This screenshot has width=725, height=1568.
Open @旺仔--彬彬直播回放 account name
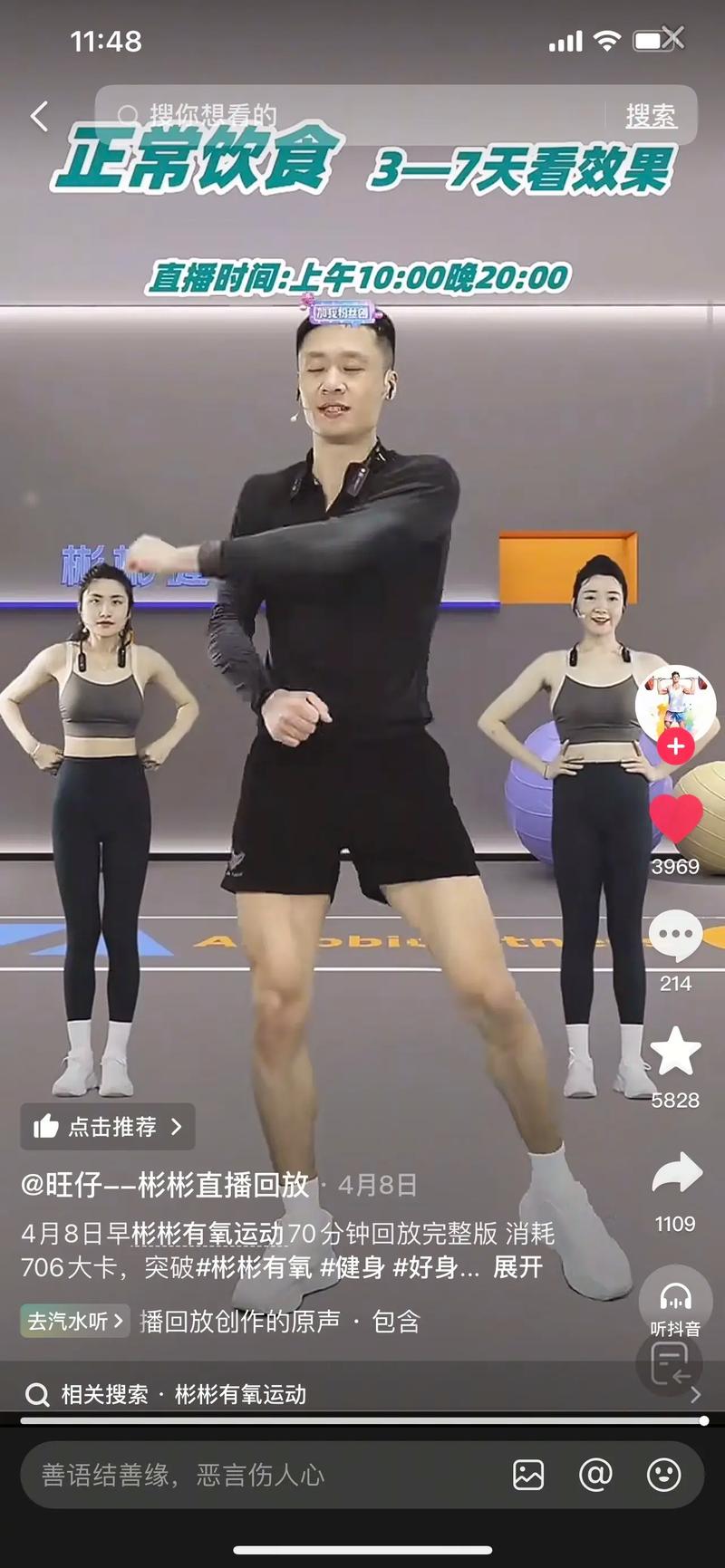(x=165, y=1185)
